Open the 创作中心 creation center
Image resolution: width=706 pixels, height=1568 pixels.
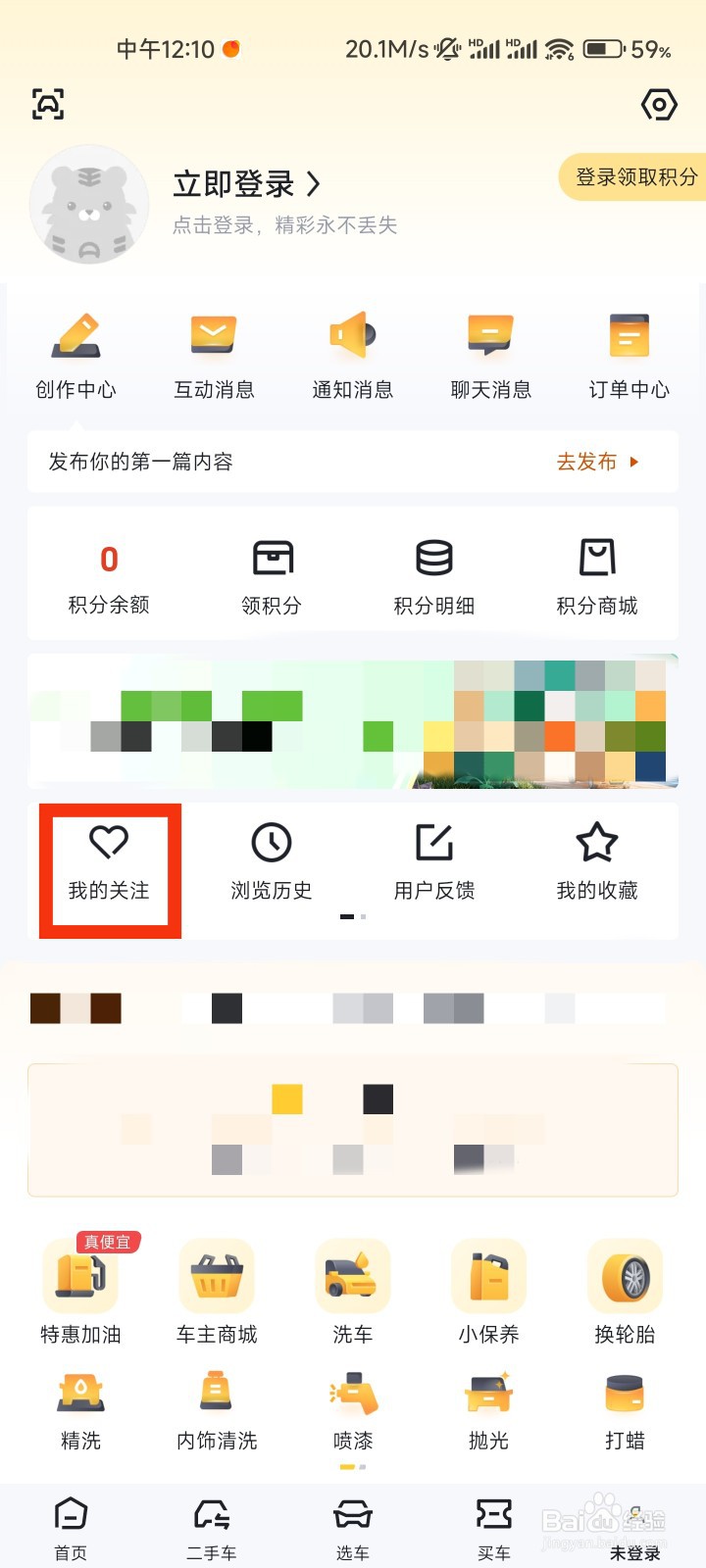(x=76, y=355)
